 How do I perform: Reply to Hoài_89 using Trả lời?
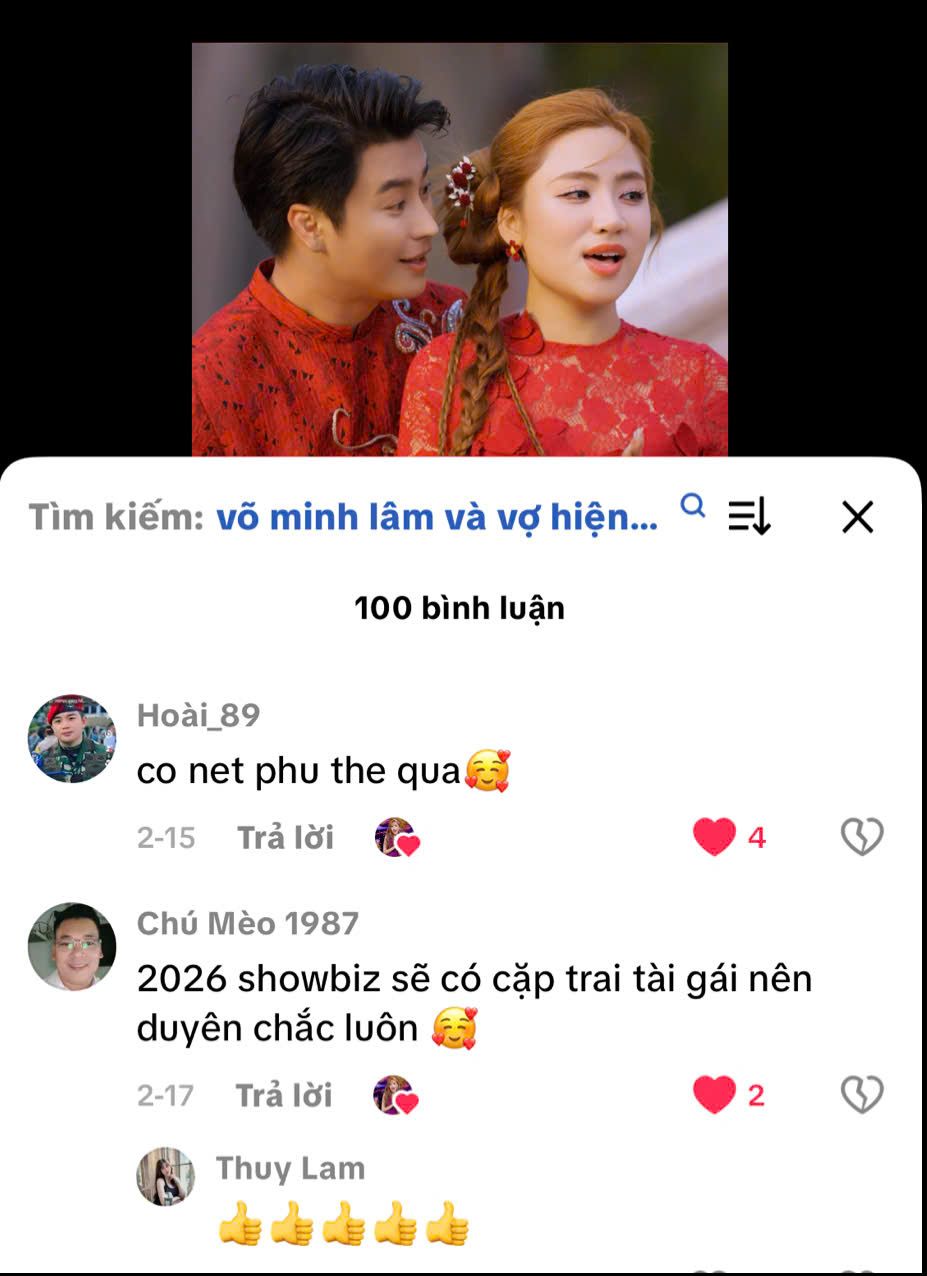coord(283,836)
